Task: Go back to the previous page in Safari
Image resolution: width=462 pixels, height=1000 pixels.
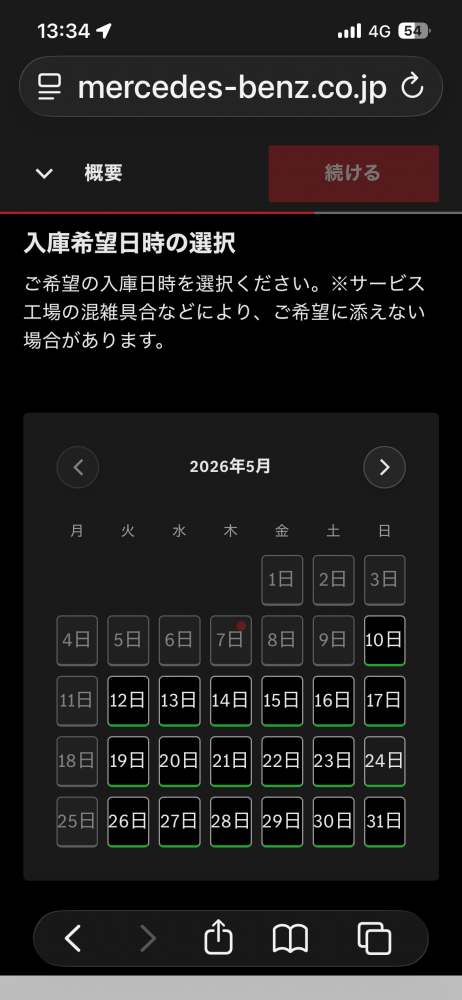Action: (x=73, y=939)
